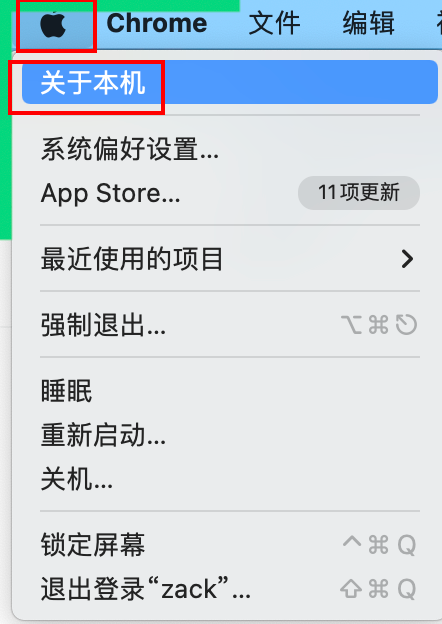Select 关机… to shut down
This screenshot has height=624, width=442.
(x=230, y=479)
